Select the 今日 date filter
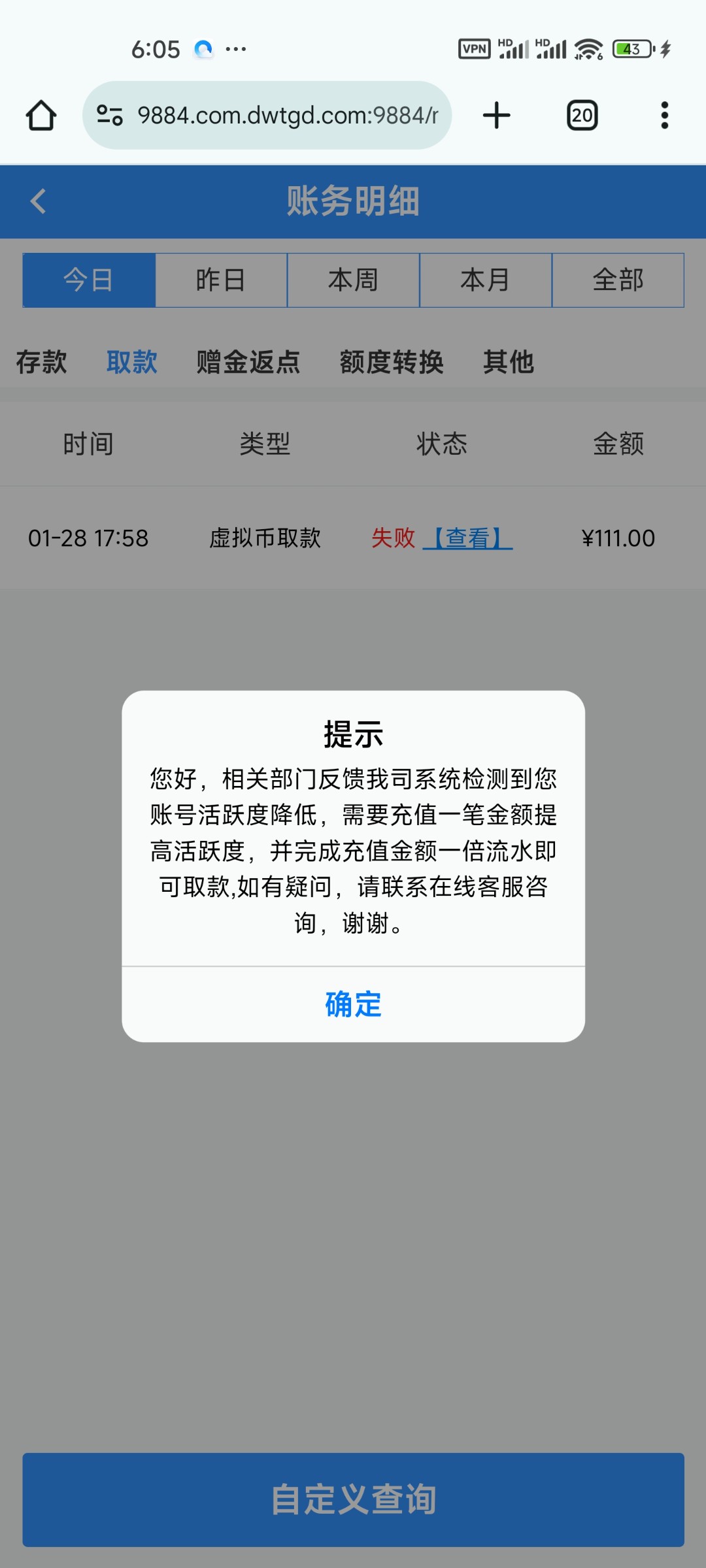 [89, 280]
